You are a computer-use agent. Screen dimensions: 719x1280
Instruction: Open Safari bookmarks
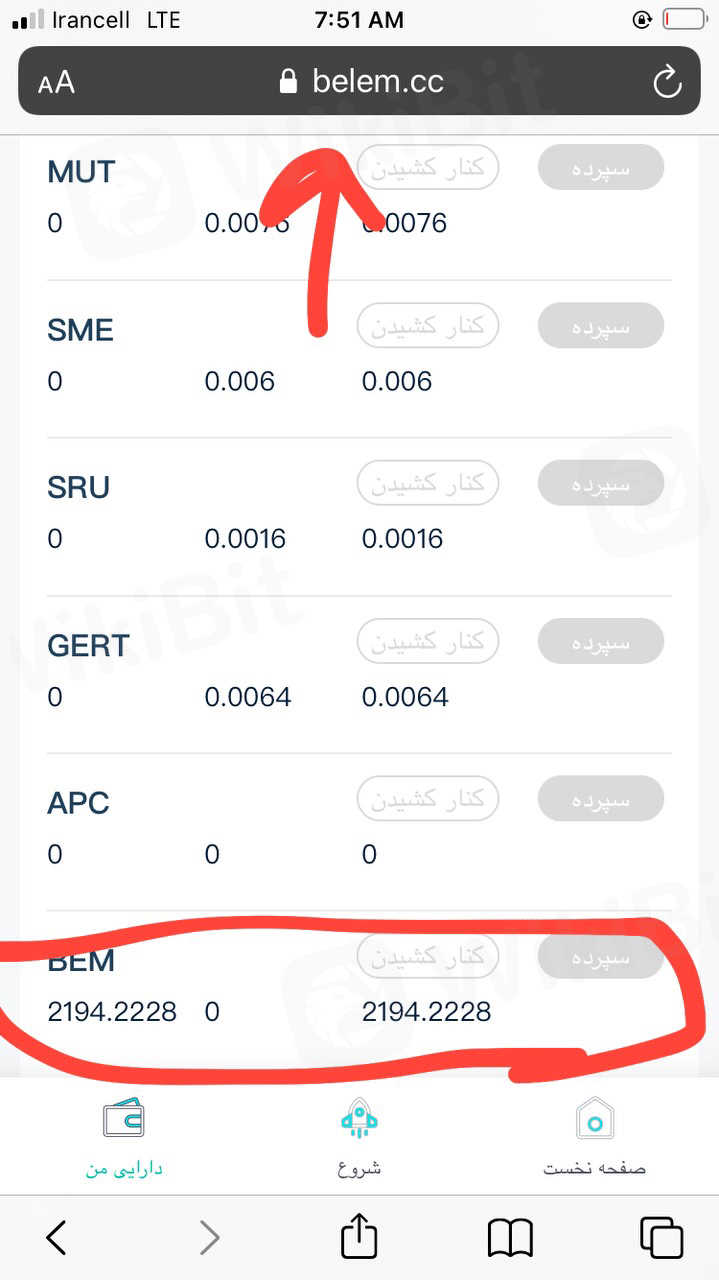(x=510, y=1238)
